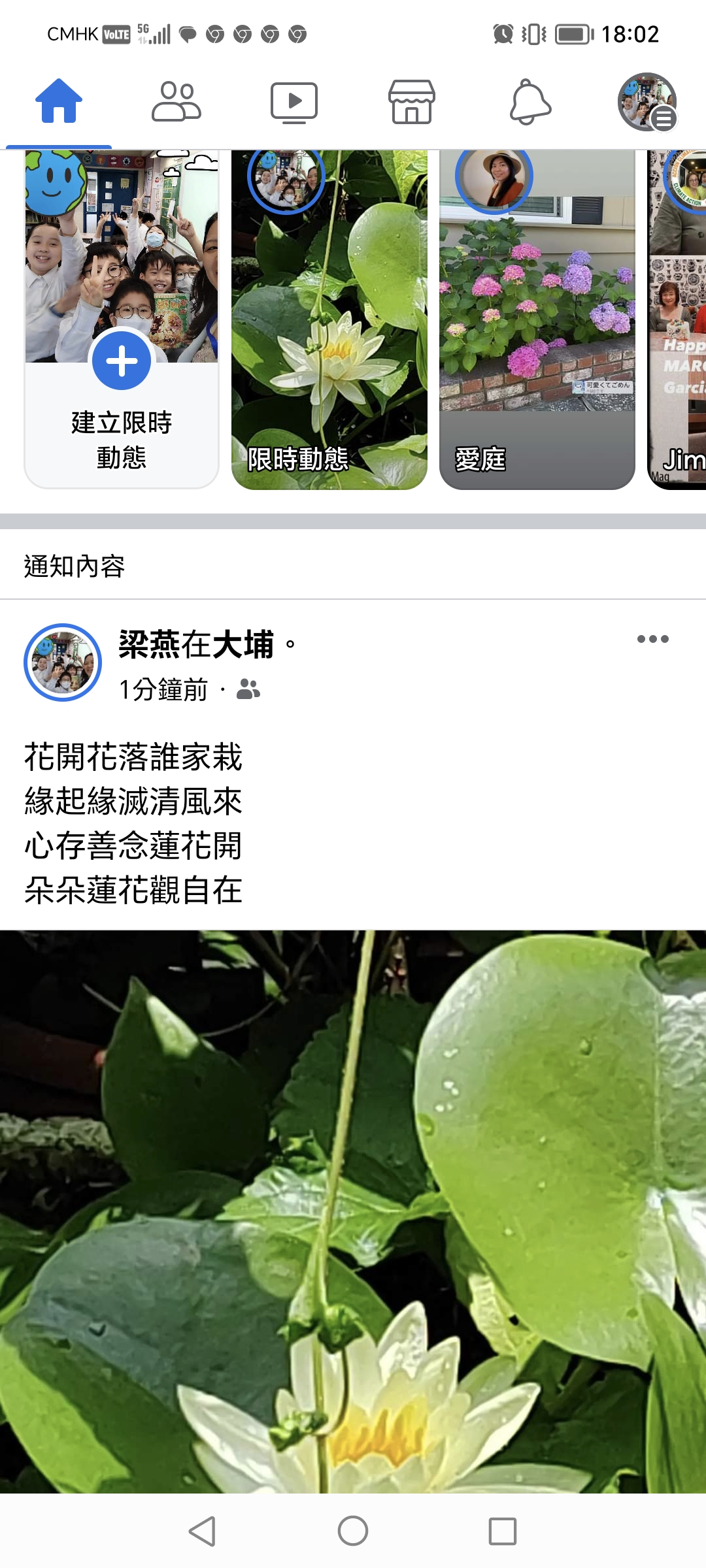Open the notifications bell tab
Viewport: 706px width, 1568px height.
coord(529,102)
